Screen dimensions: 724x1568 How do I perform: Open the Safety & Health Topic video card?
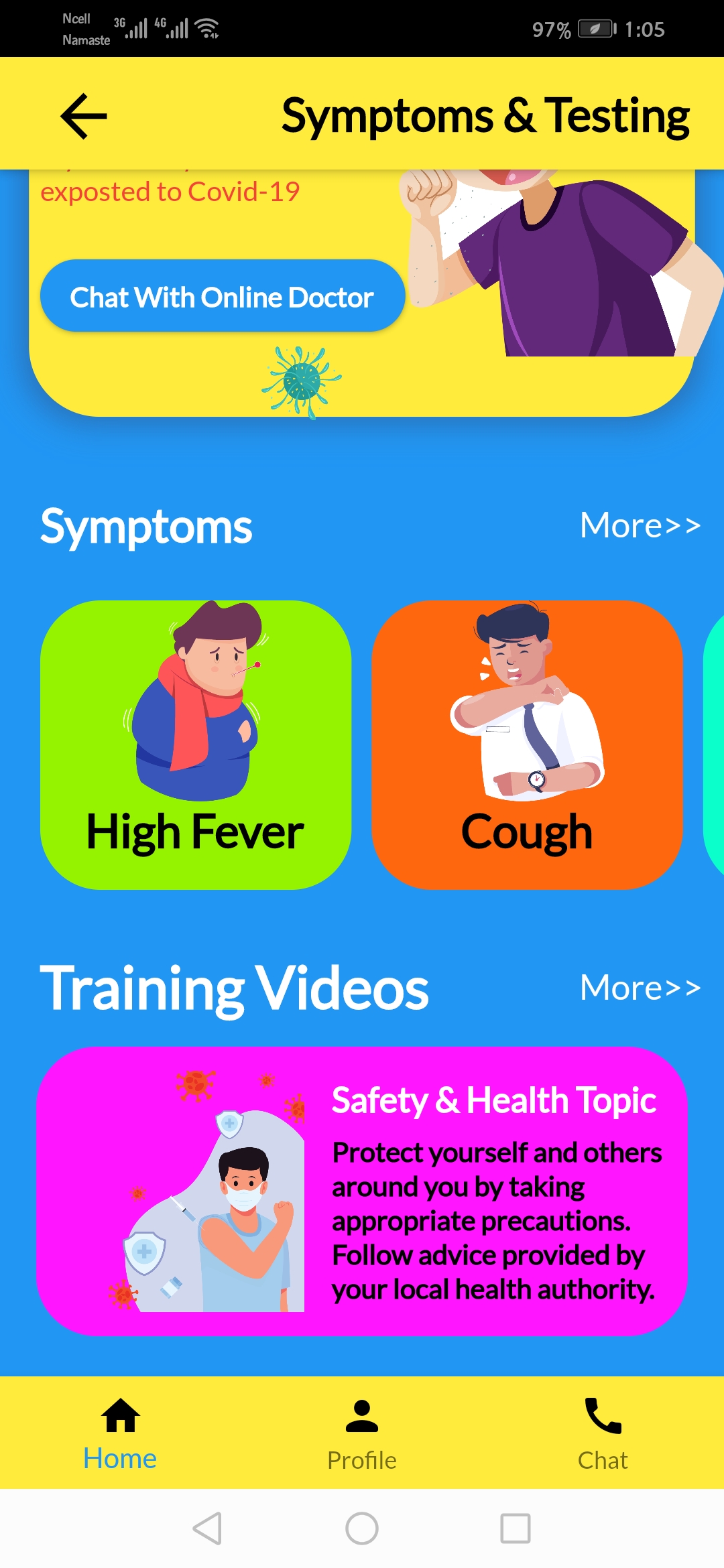coord(362,1191)
